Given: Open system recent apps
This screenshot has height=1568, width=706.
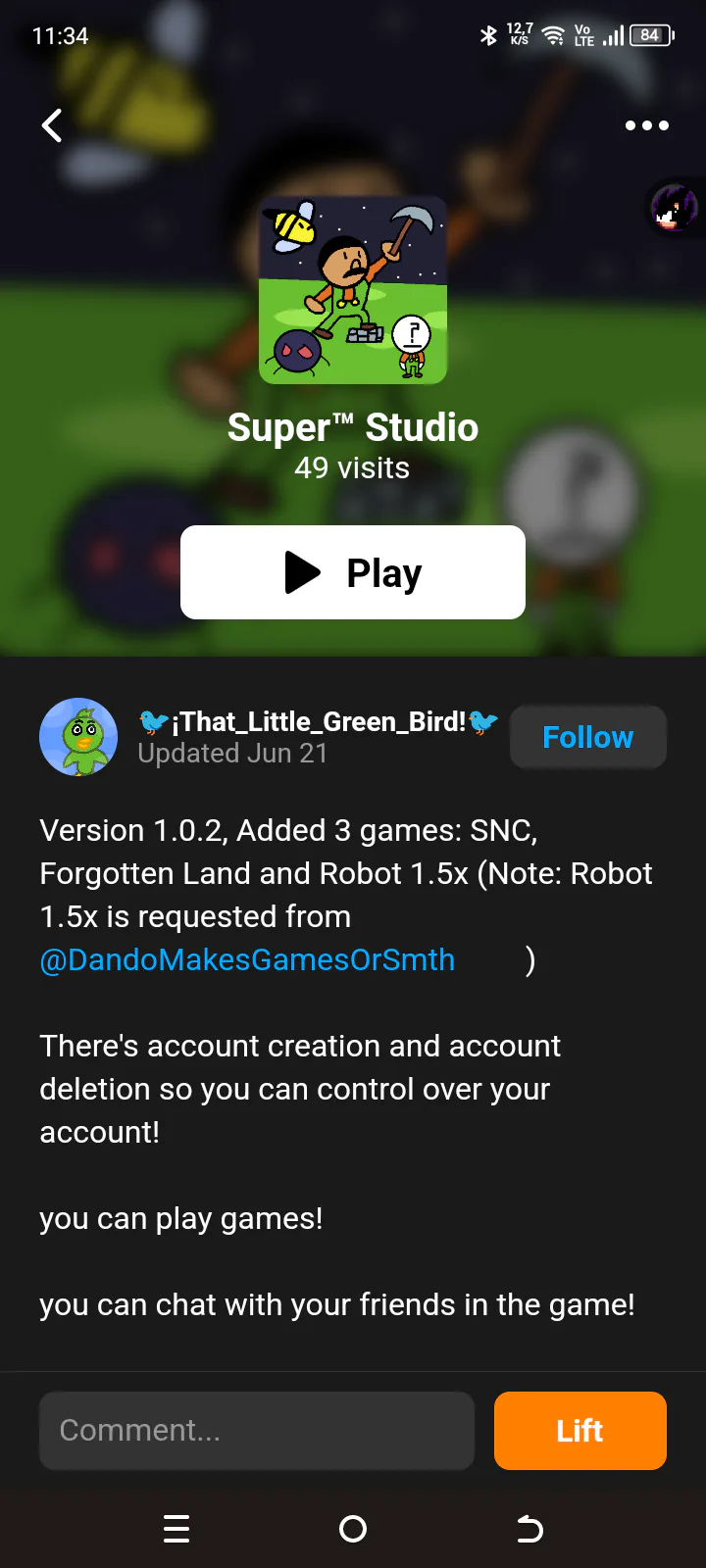Looking at the screenshot, I should tap(176, 1529).
